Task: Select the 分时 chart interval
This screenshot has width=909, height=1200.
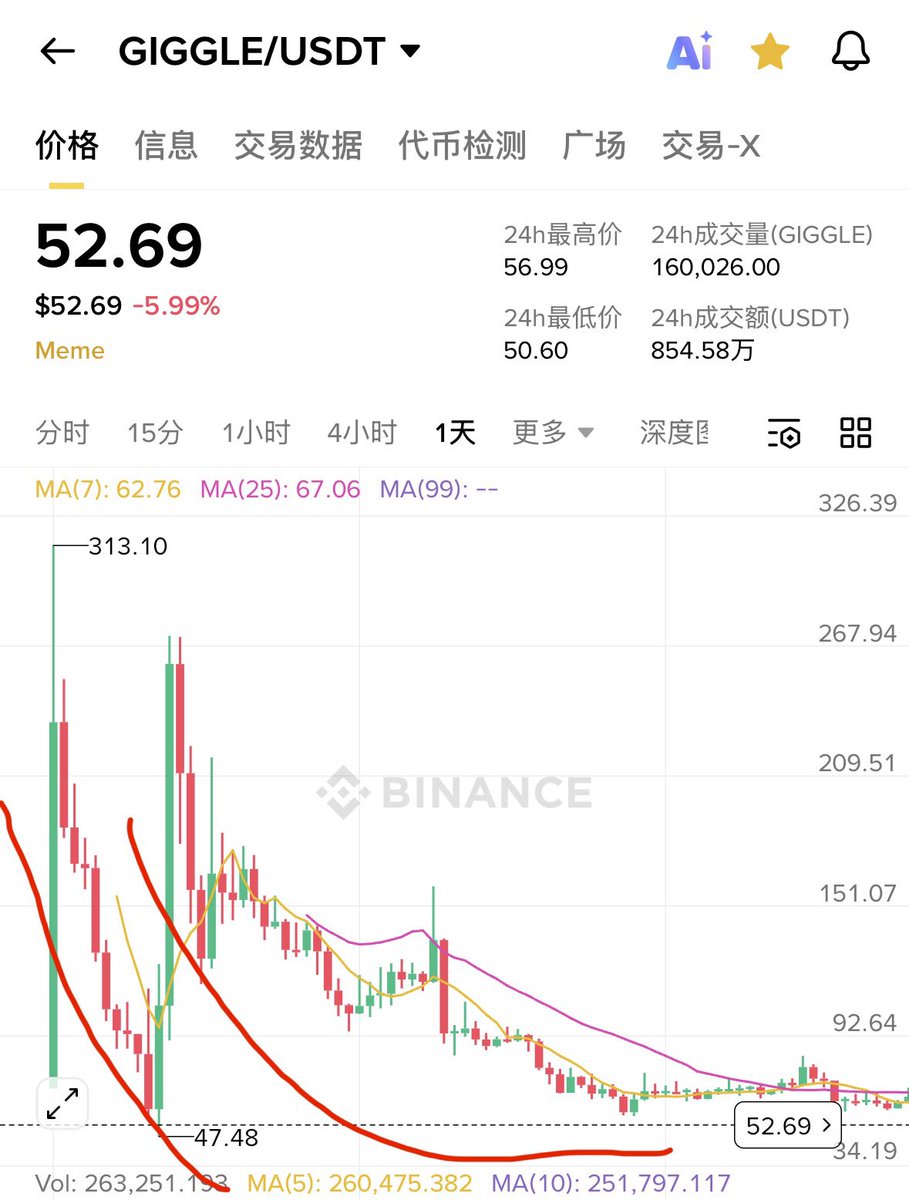Action: click(x=62, y=433)
